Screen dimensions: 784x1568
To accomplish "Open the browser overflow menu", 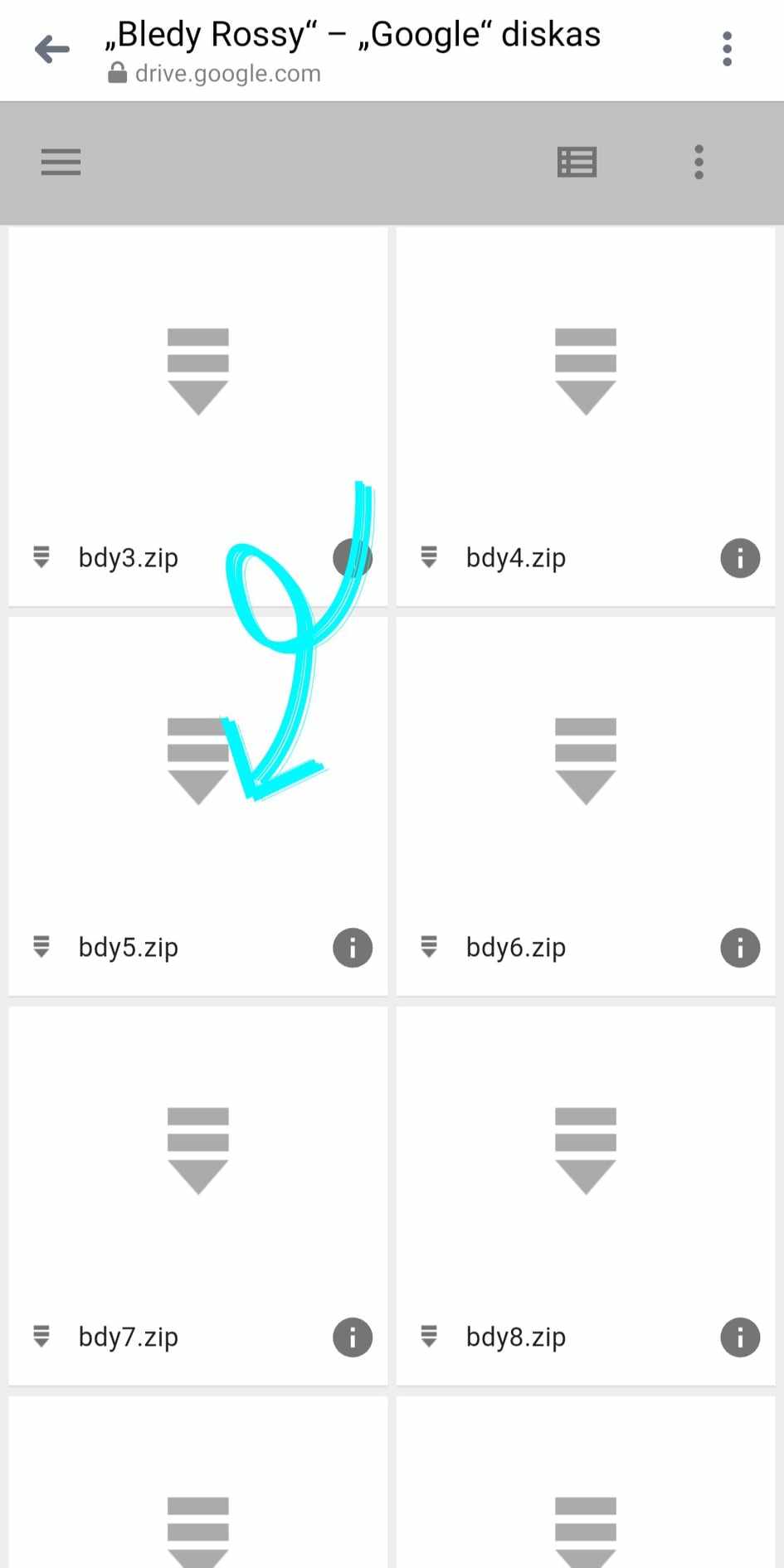I will pyautogui.click(x=727, y=50).
